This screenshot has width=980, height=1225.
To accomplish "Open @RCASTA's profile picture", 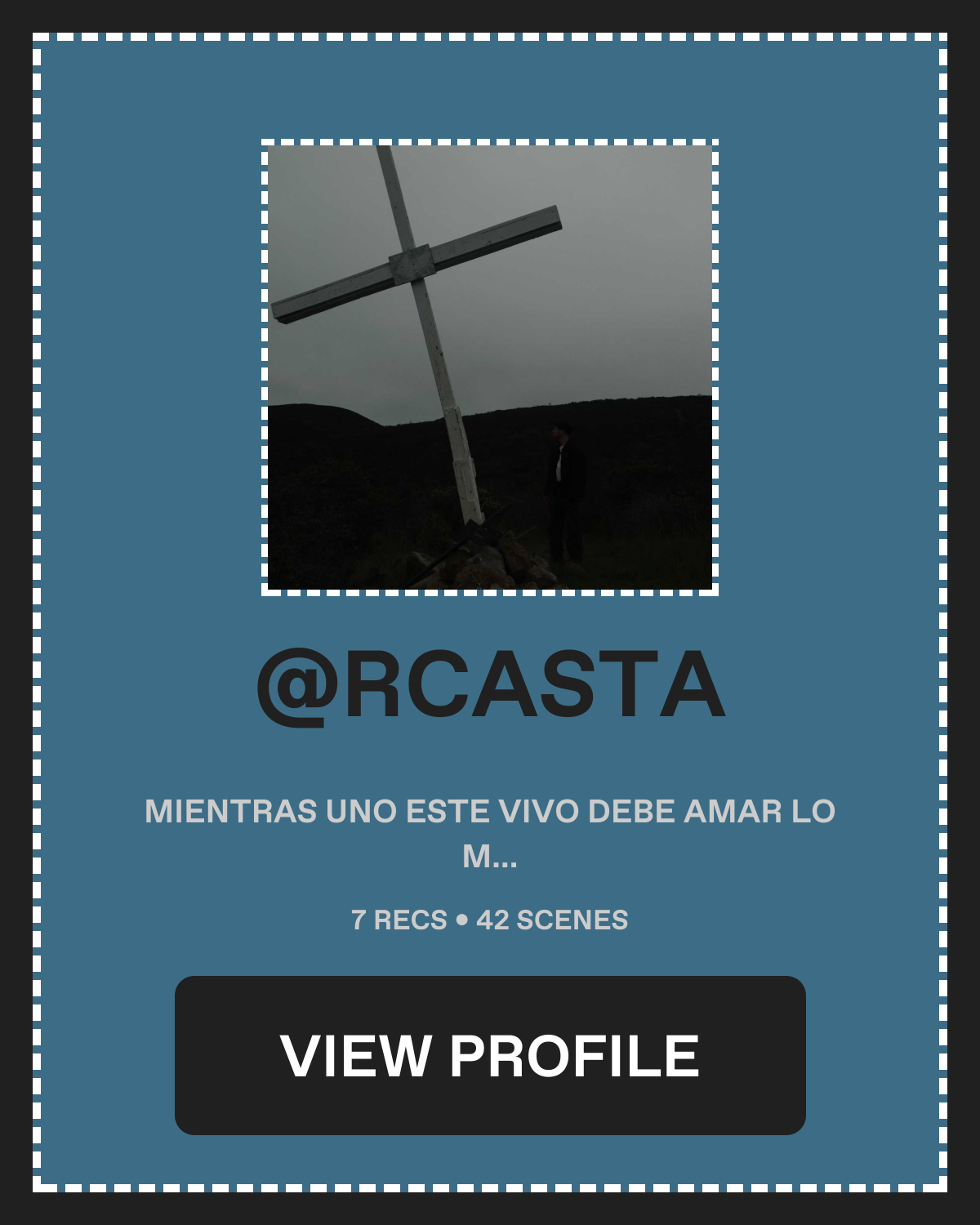I will point(490,367).
